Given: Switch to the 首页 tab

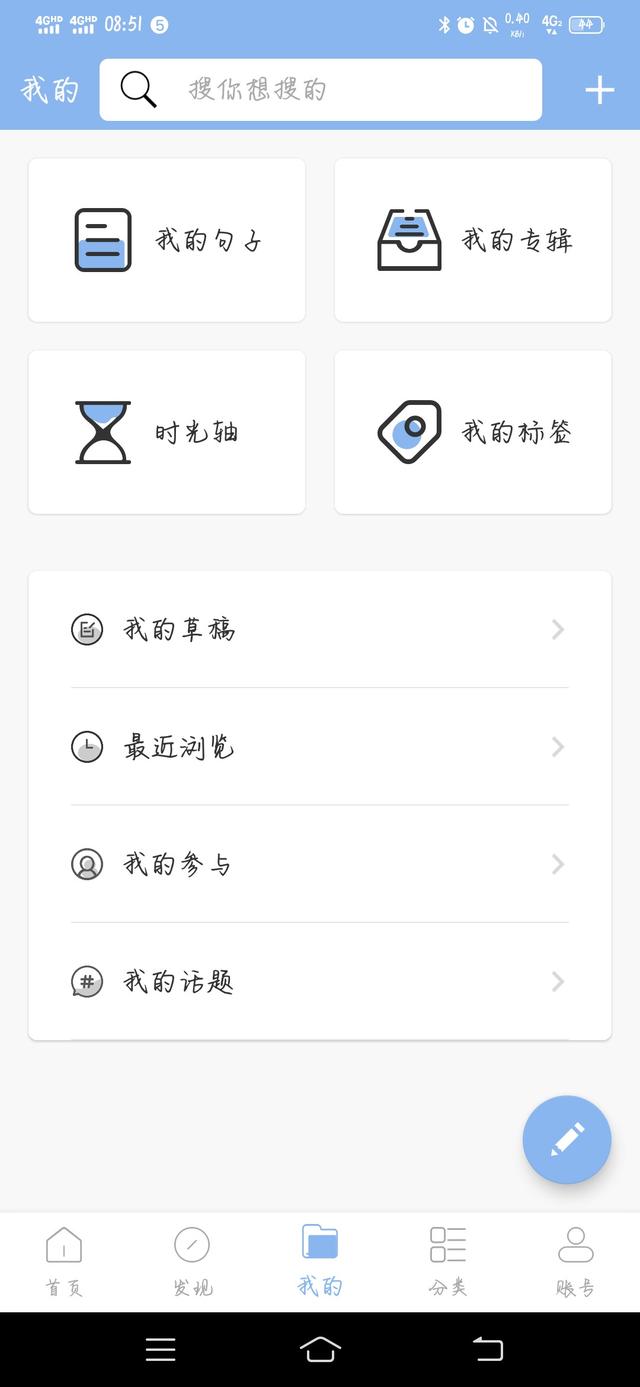Looking at the screenshot, I should (x=64, y=1262).
